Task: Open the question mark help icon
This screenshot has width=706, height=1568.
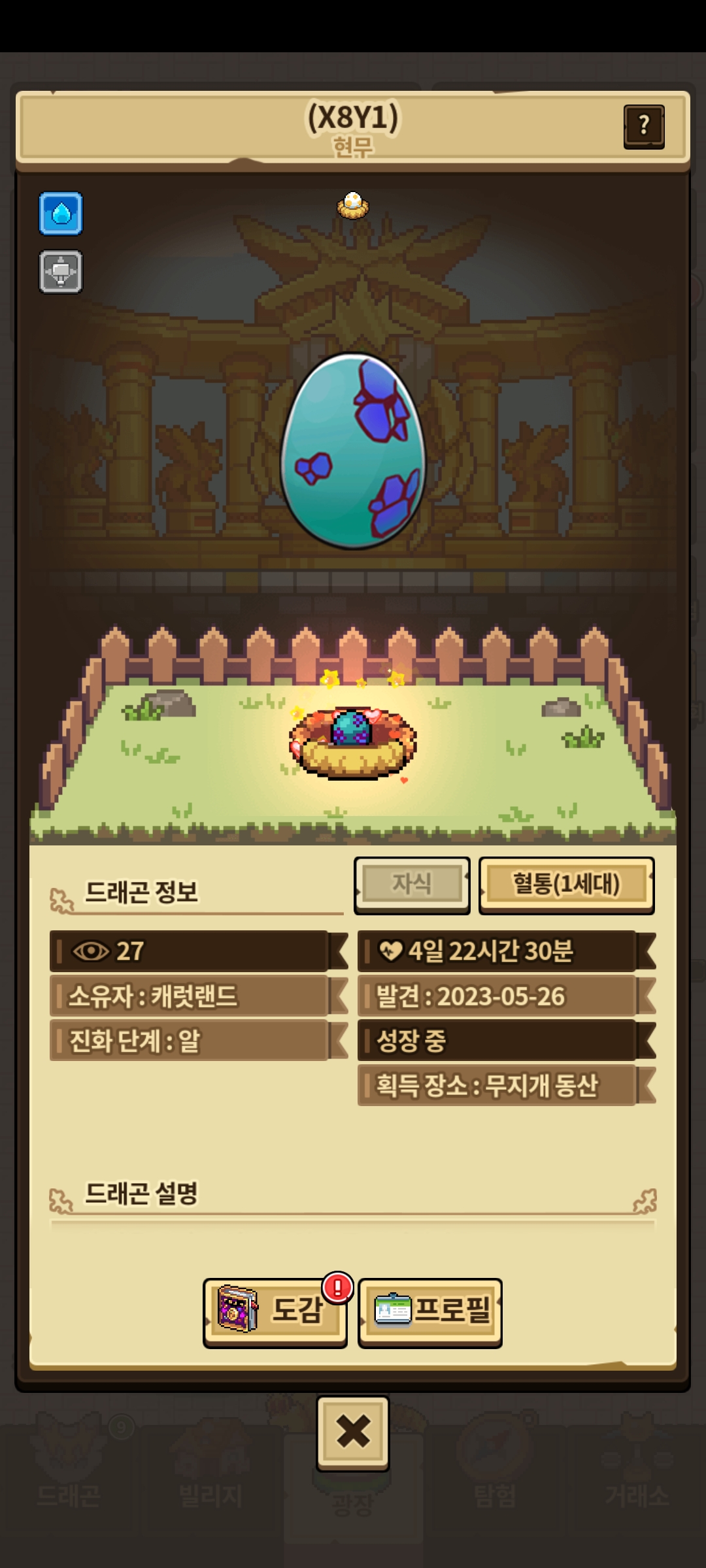Action: (x=644, y=126)
